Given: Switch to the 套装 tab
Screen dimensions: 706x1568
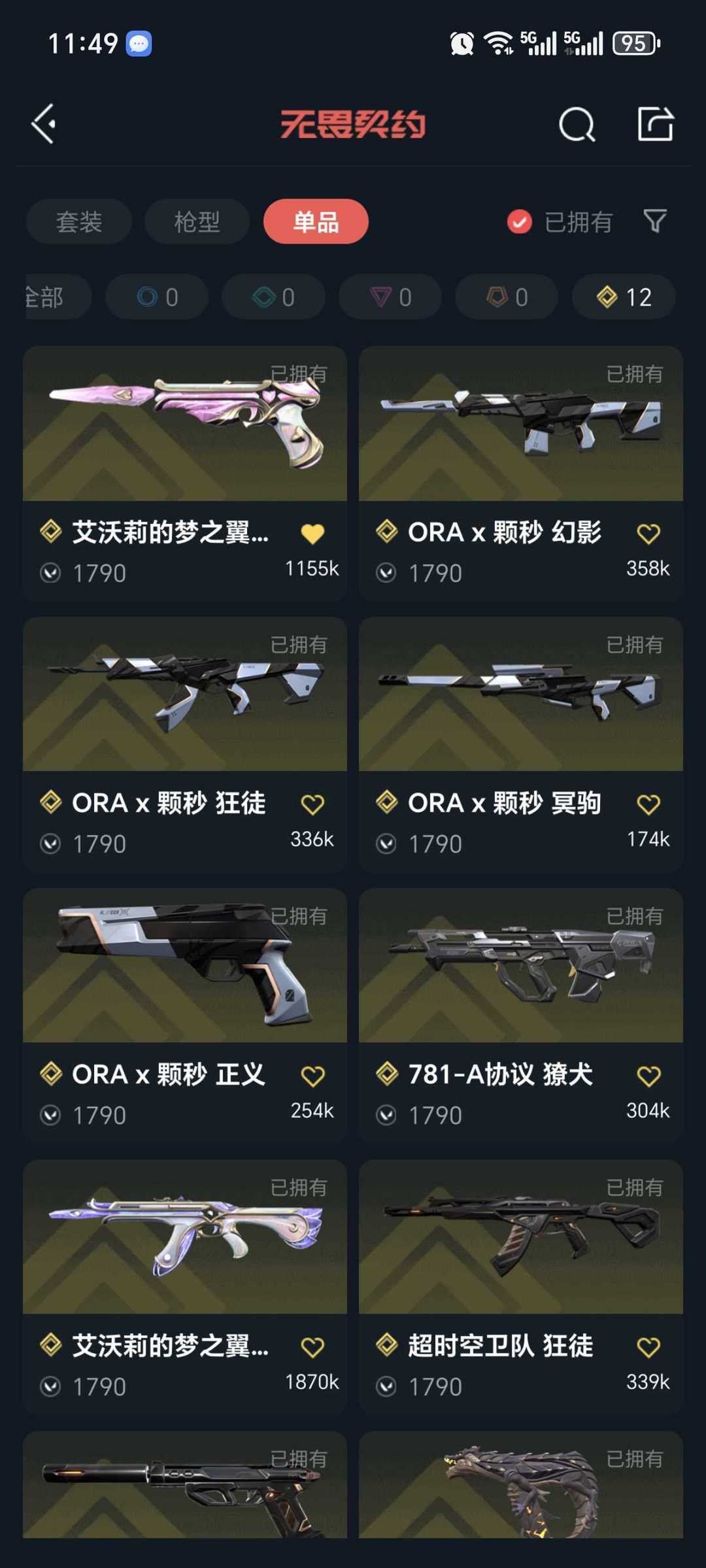Looking at the screenshot, I should [79, 222].
